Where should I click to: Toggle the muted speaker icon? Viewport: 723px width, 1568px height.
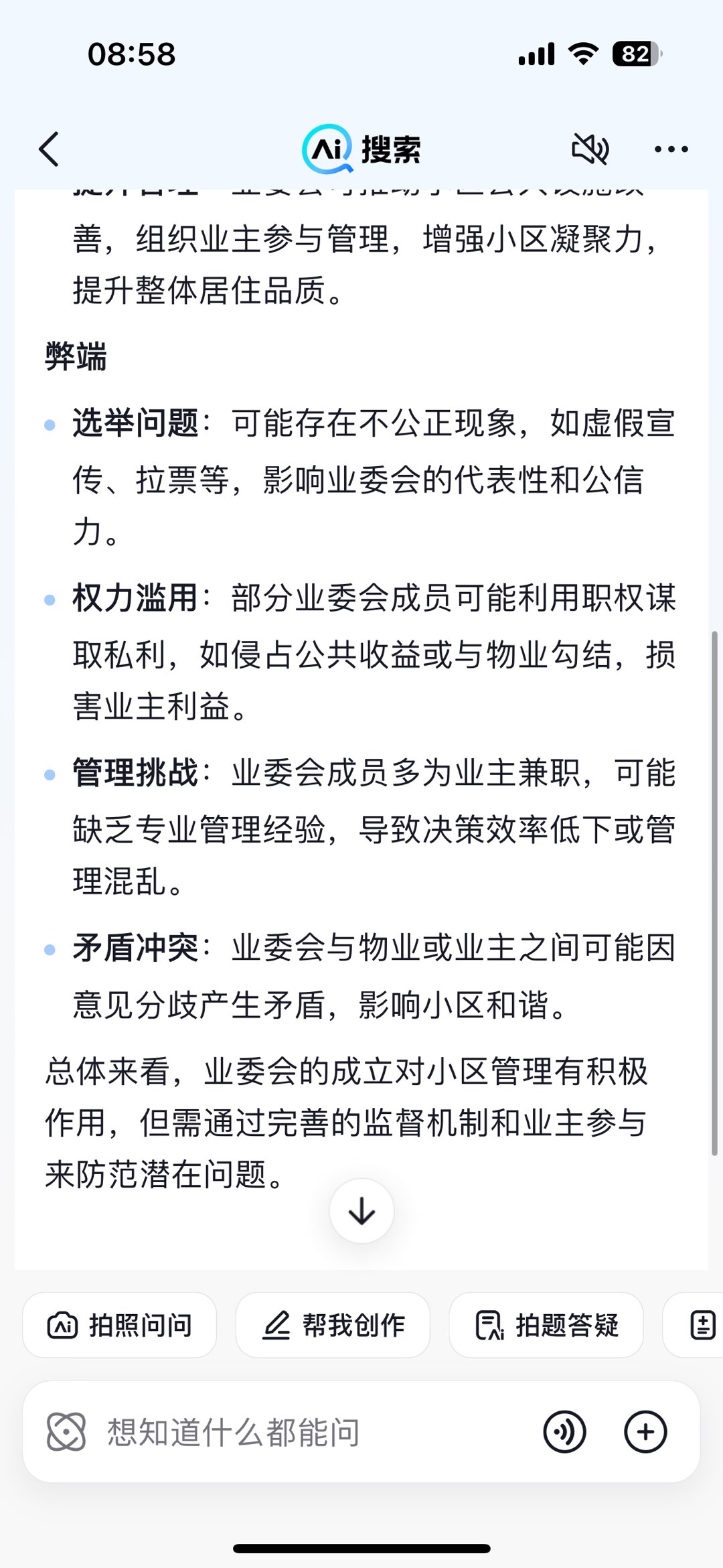tap(590, 149)
